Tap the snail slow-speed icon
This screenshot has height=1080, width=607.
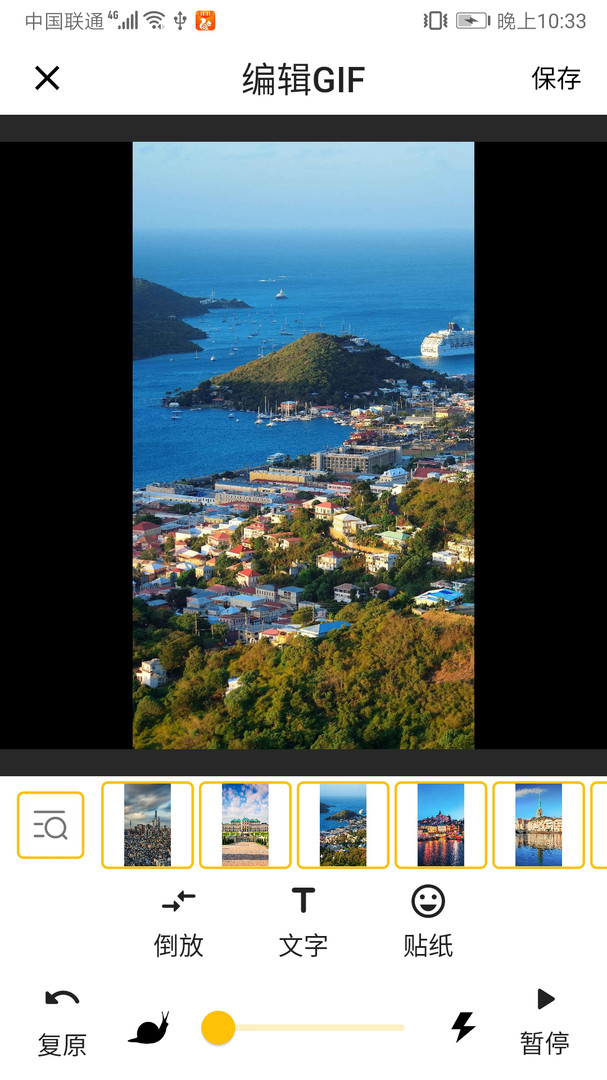(149, 1028)
